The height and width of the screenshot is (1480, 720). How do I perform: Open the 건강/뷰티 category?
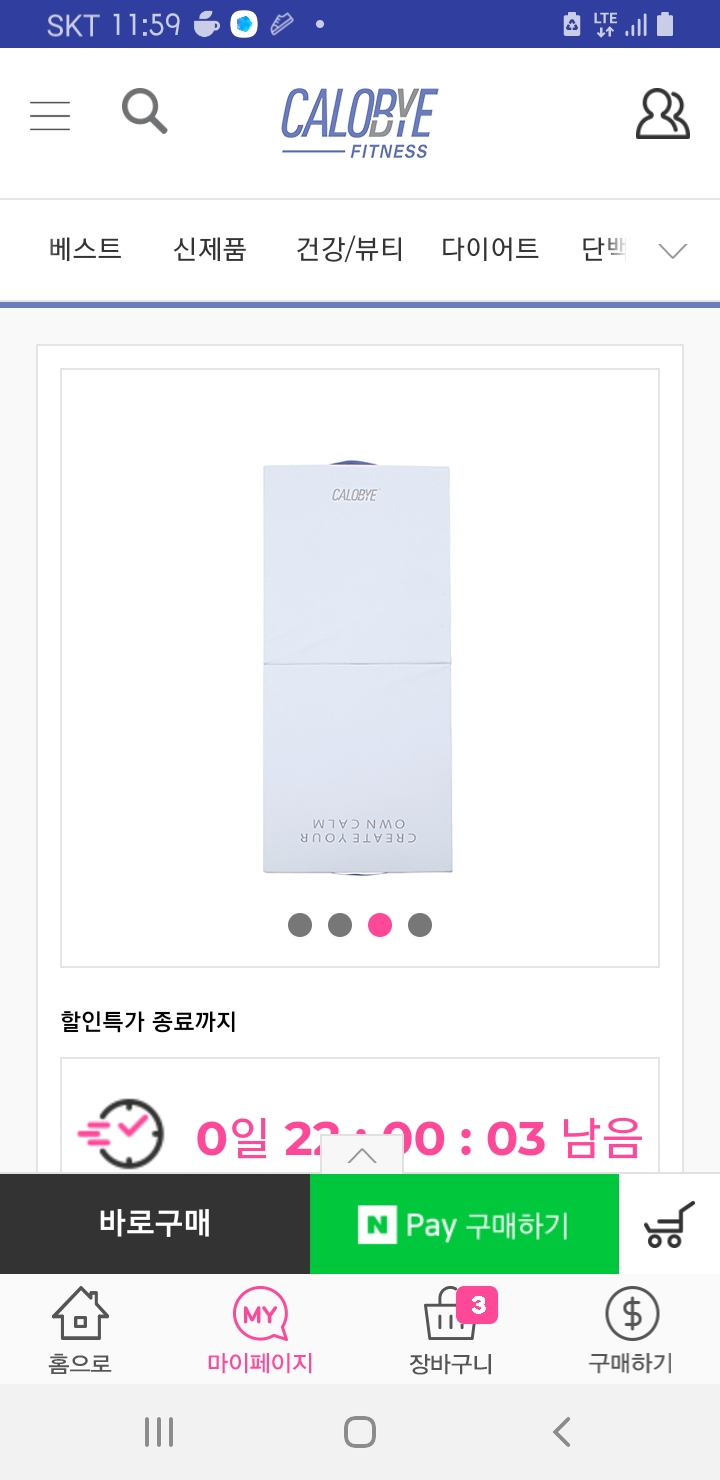click(349, 249)
